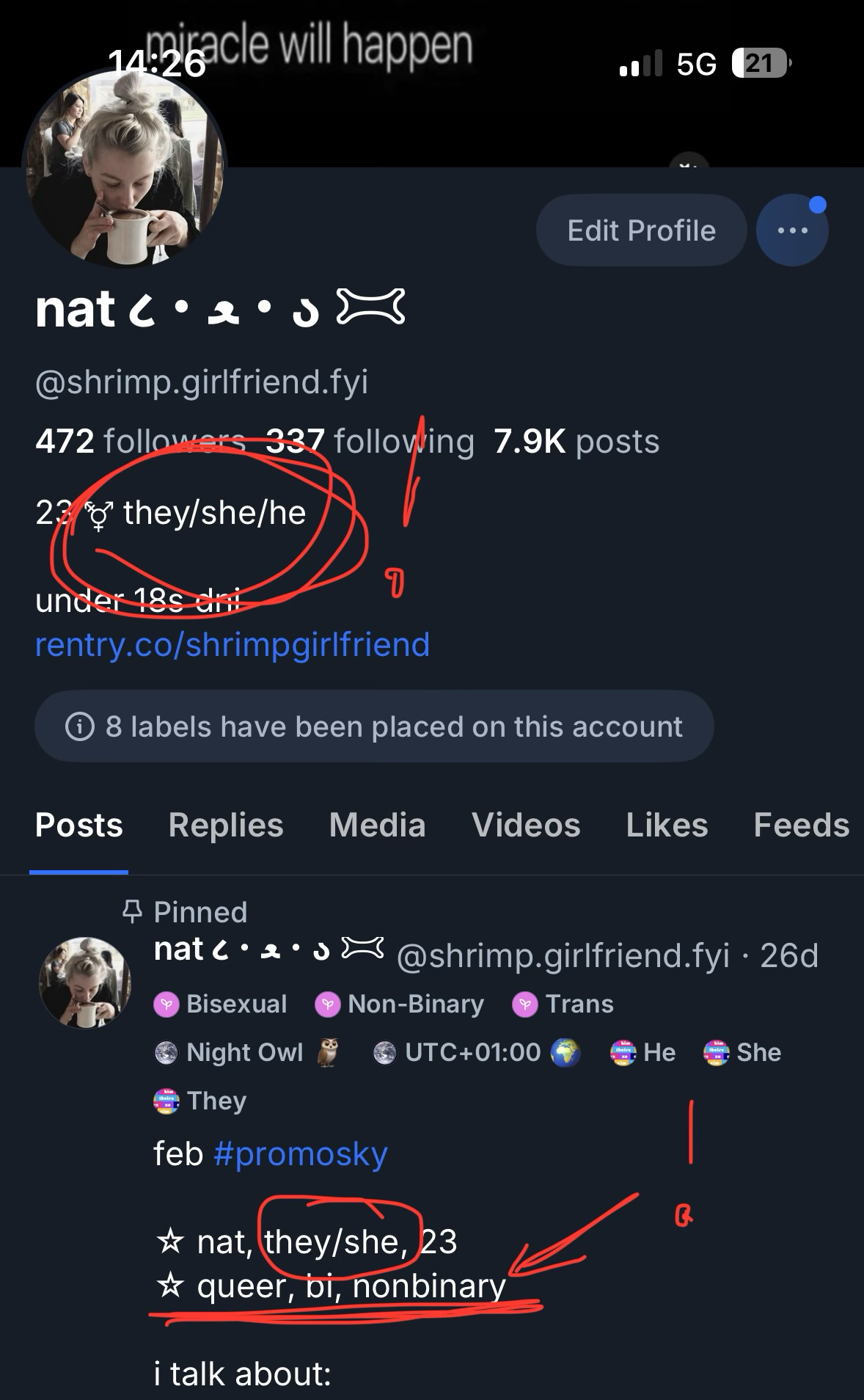Open the three-dot profile options menu
Screen dimensions: 864x1400
792,230
